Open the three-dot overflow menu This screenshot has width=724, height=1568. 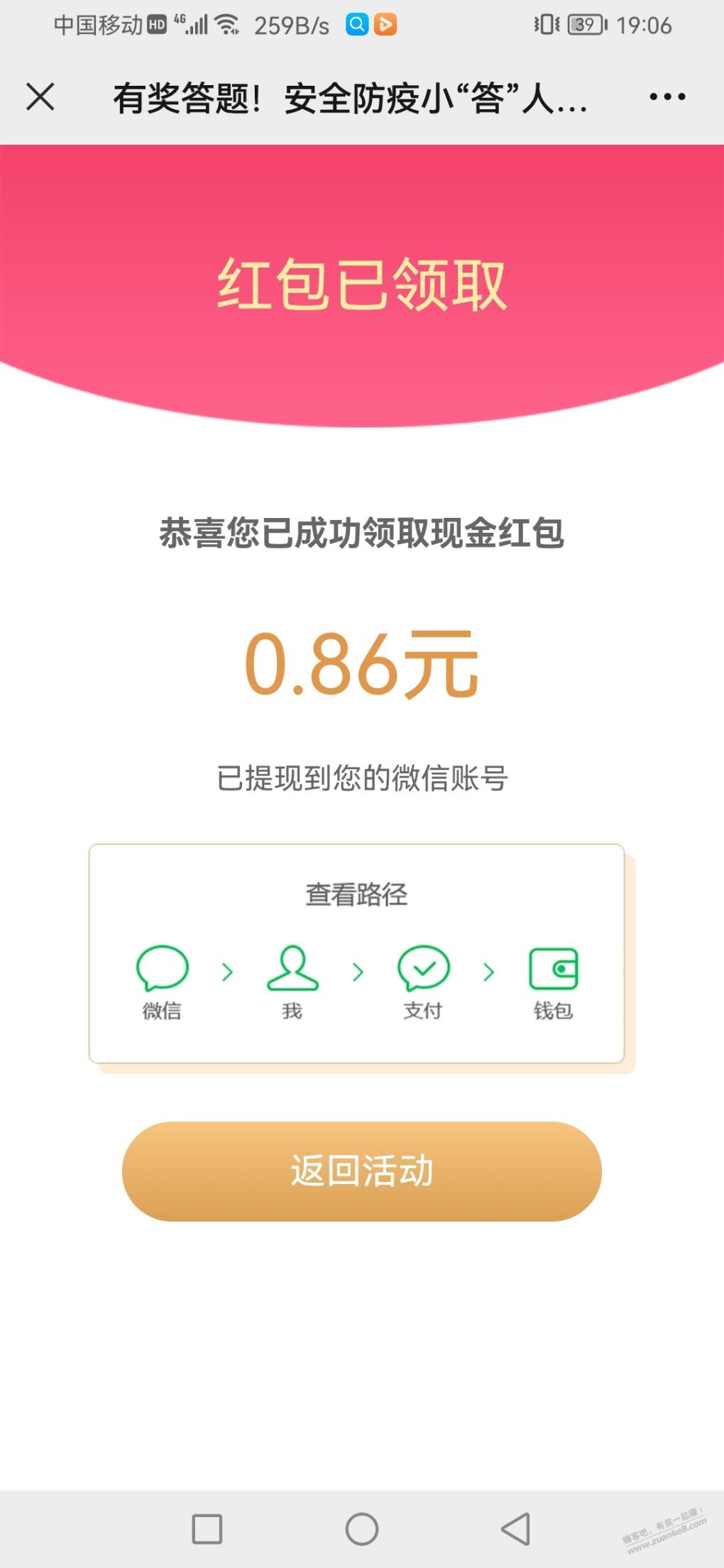[x=667, y=96]
